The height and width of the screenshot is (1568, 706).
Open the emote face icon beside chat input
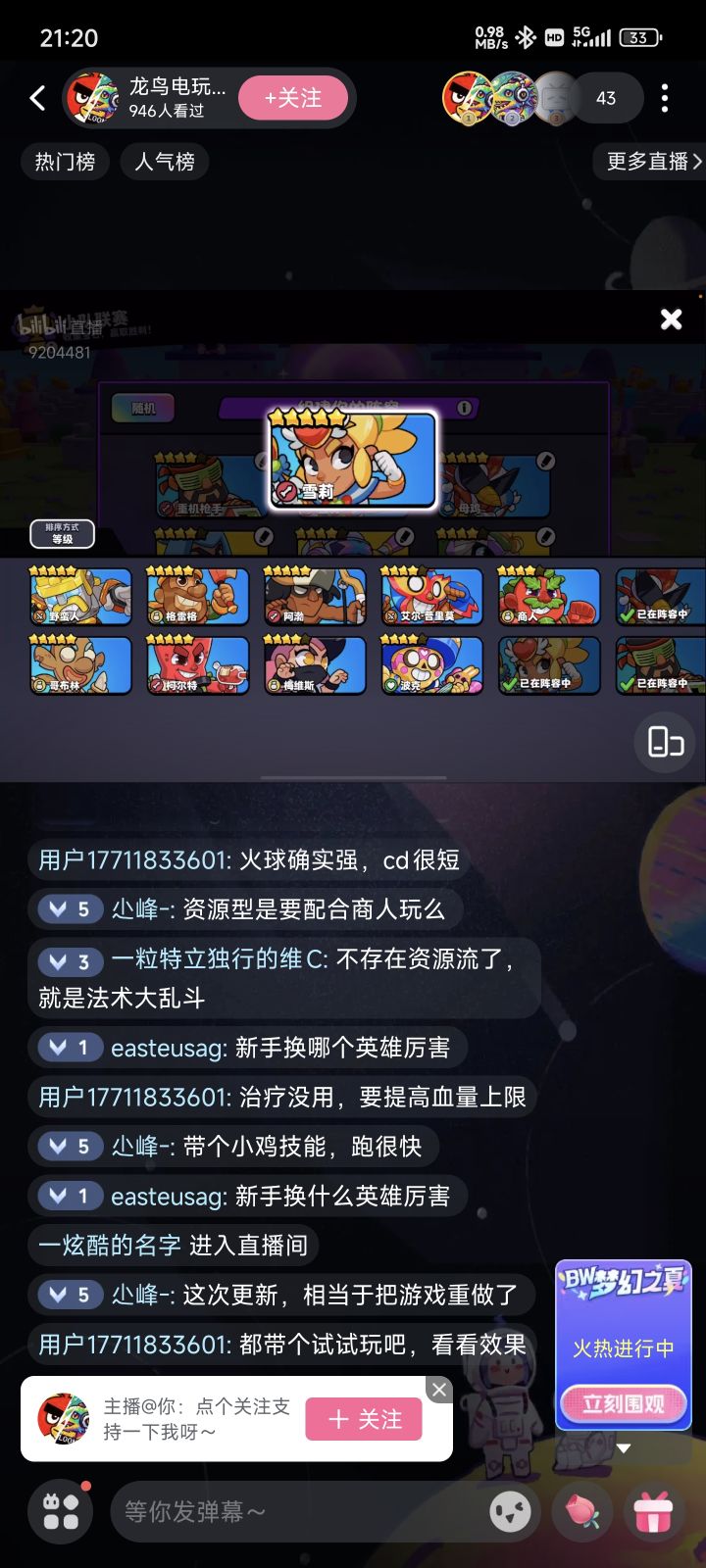click(x=508, y=1512)
